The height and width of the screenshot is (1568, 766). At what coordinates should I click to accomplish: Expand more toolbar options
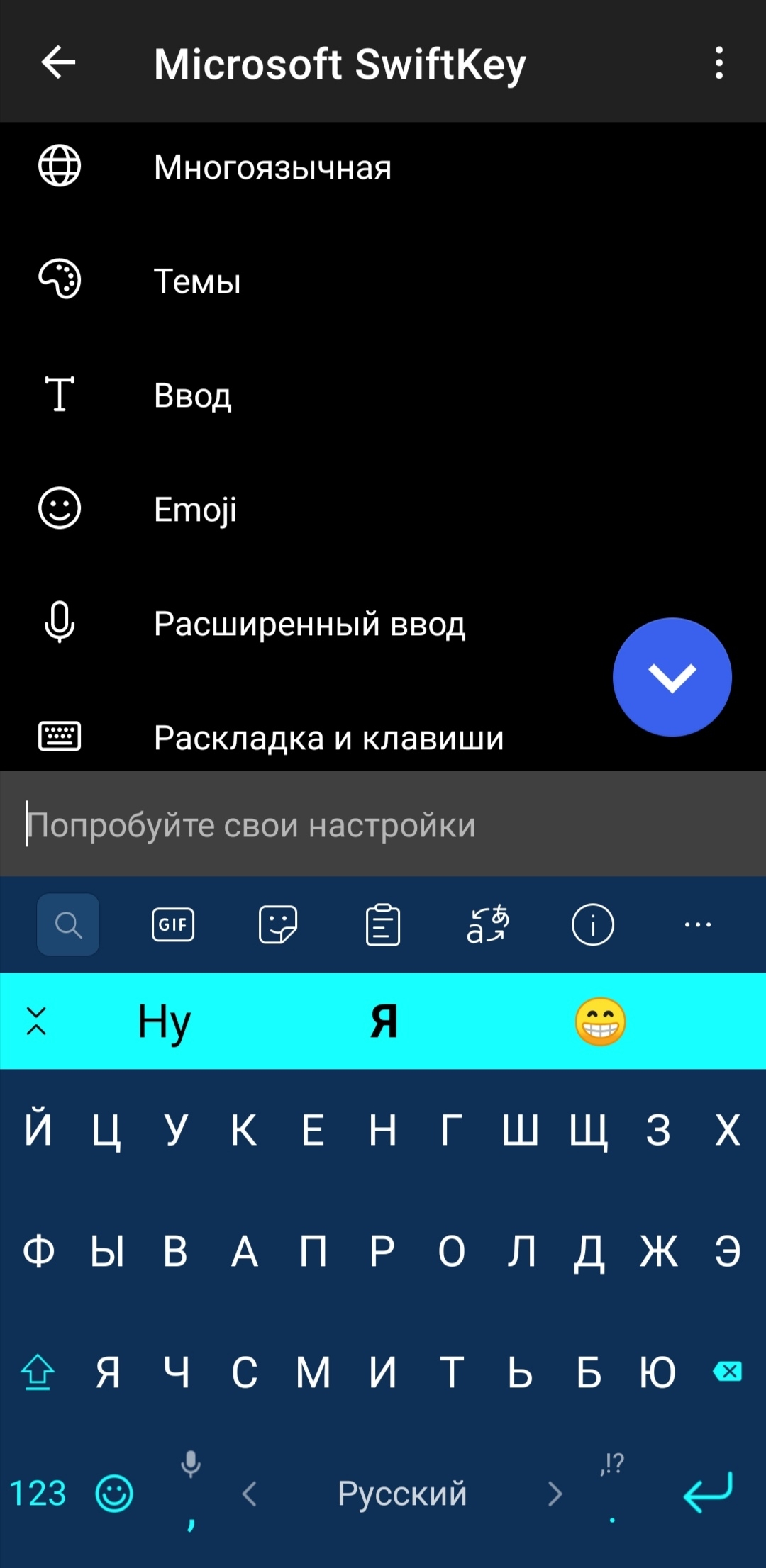pyautogui.click(x=698, y=925)
